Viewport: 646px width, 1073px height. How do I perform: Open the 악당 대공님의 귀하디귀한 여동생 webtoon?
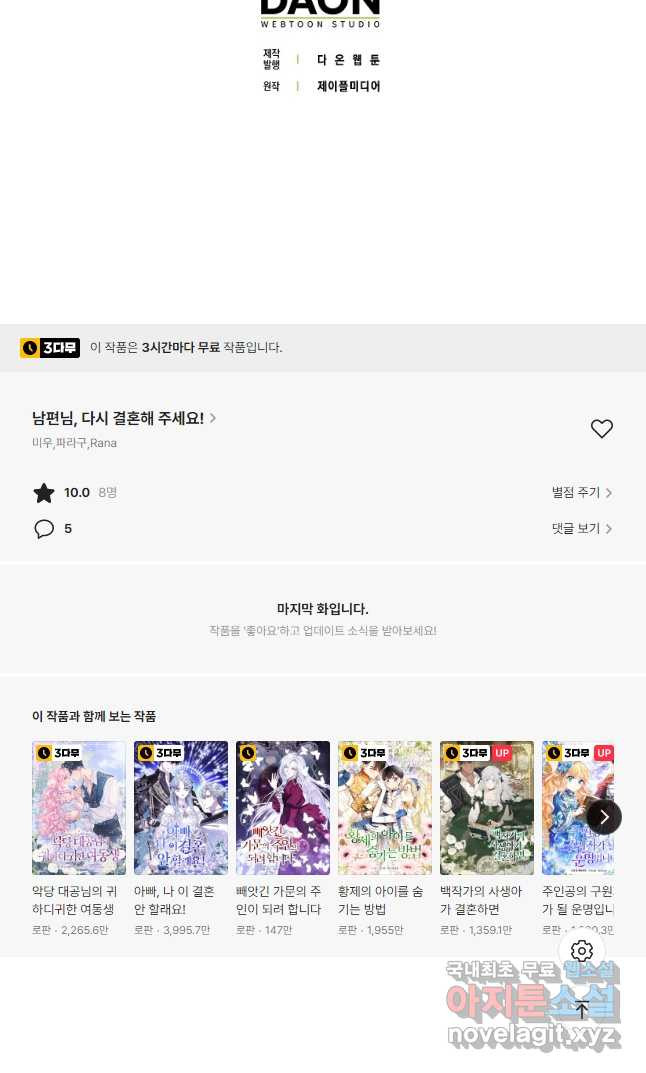[x=79, y=808]
